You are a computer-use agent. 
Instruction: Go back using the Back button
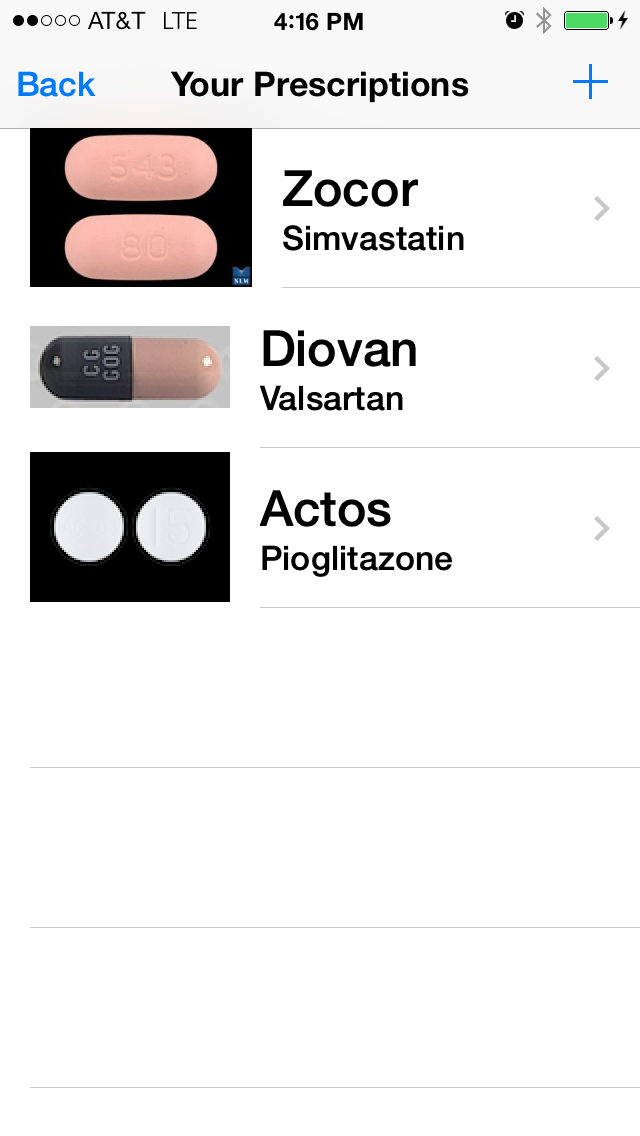click(x=56, y=85)
